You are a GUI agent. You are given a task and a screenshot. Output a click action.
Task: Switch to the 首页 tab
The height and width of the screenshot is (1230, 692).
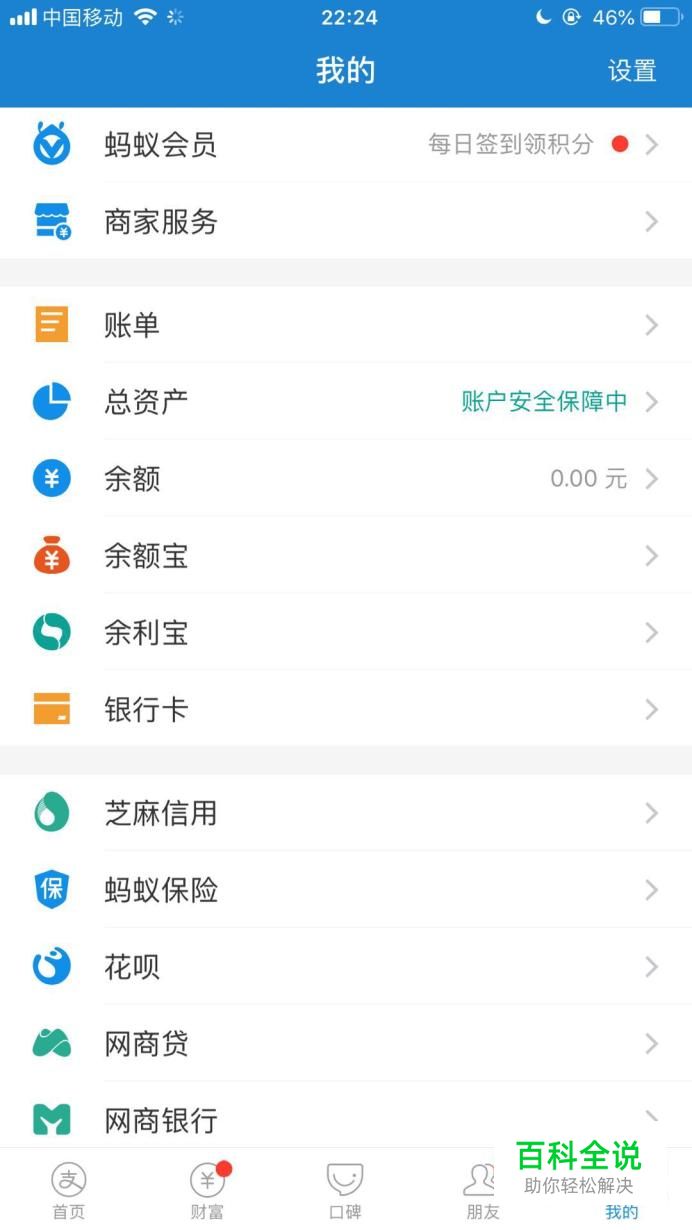(x=69, y=1190)
